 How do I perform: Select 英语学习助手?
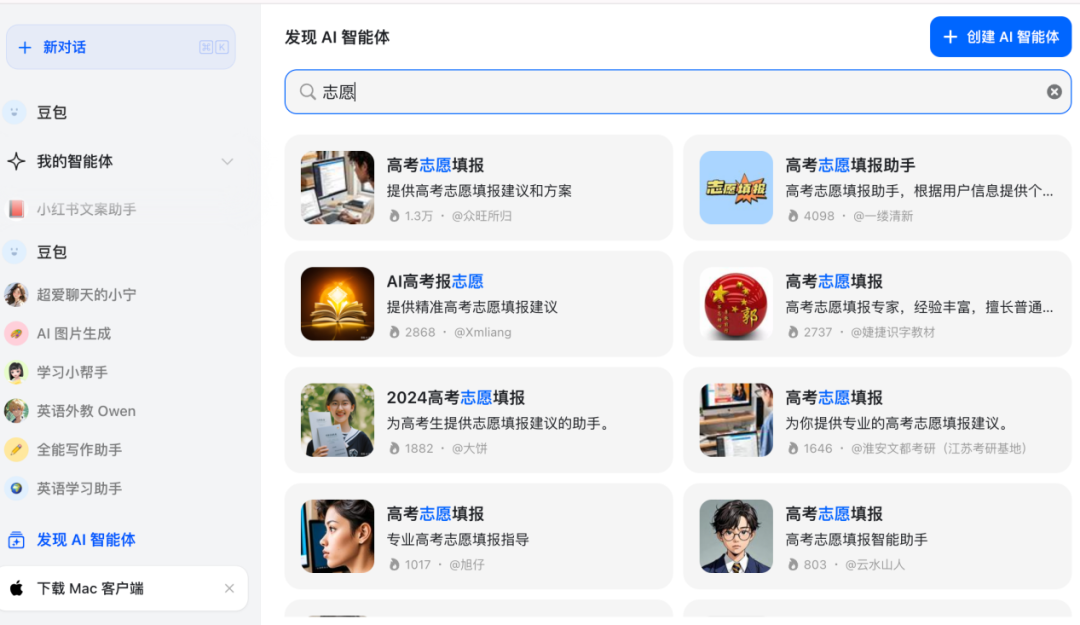click(79, 489)
